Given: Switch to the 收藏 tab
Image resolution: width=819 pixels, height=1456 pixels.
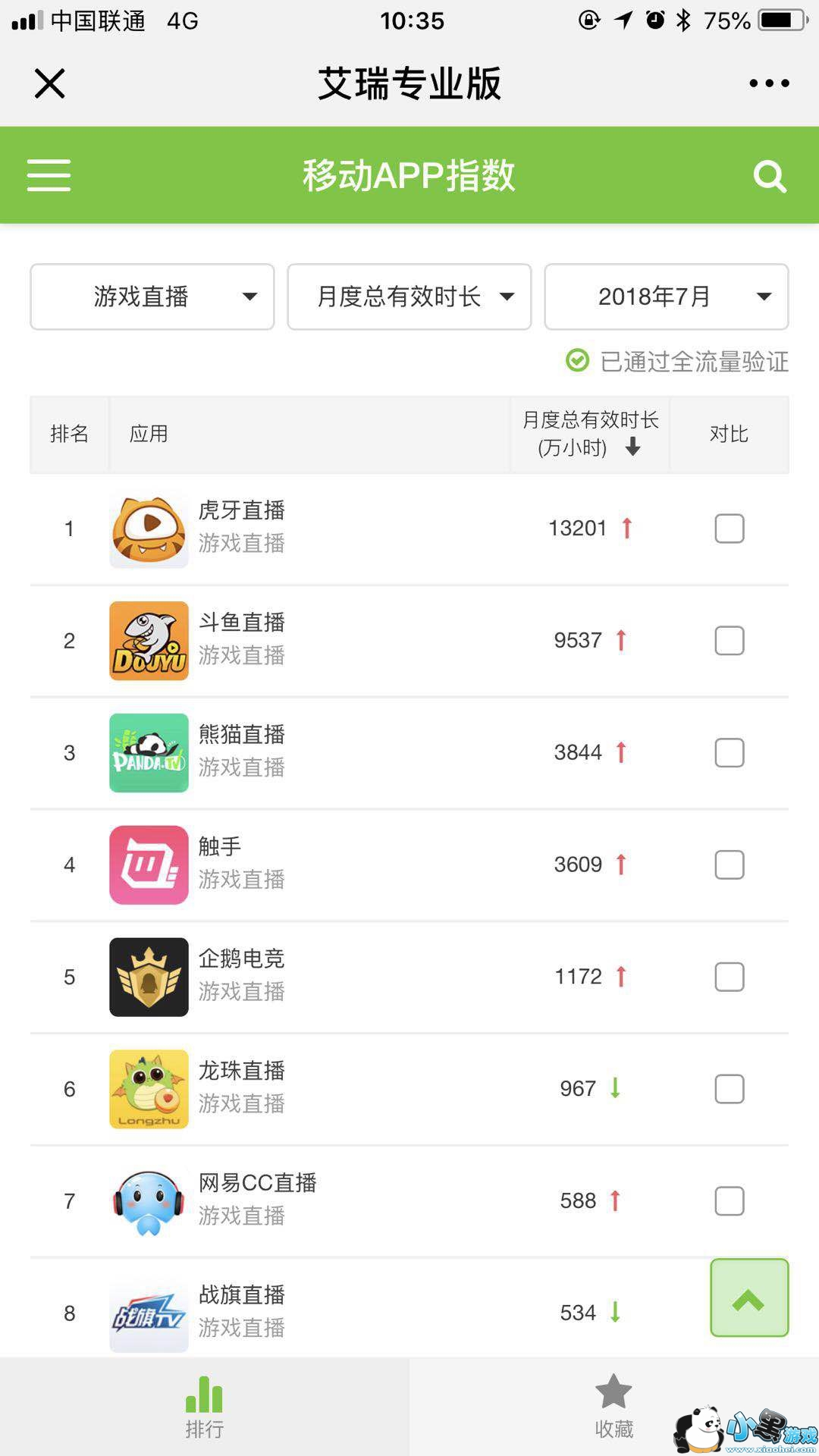Looking at the screenshot, I should (613, 1407).
